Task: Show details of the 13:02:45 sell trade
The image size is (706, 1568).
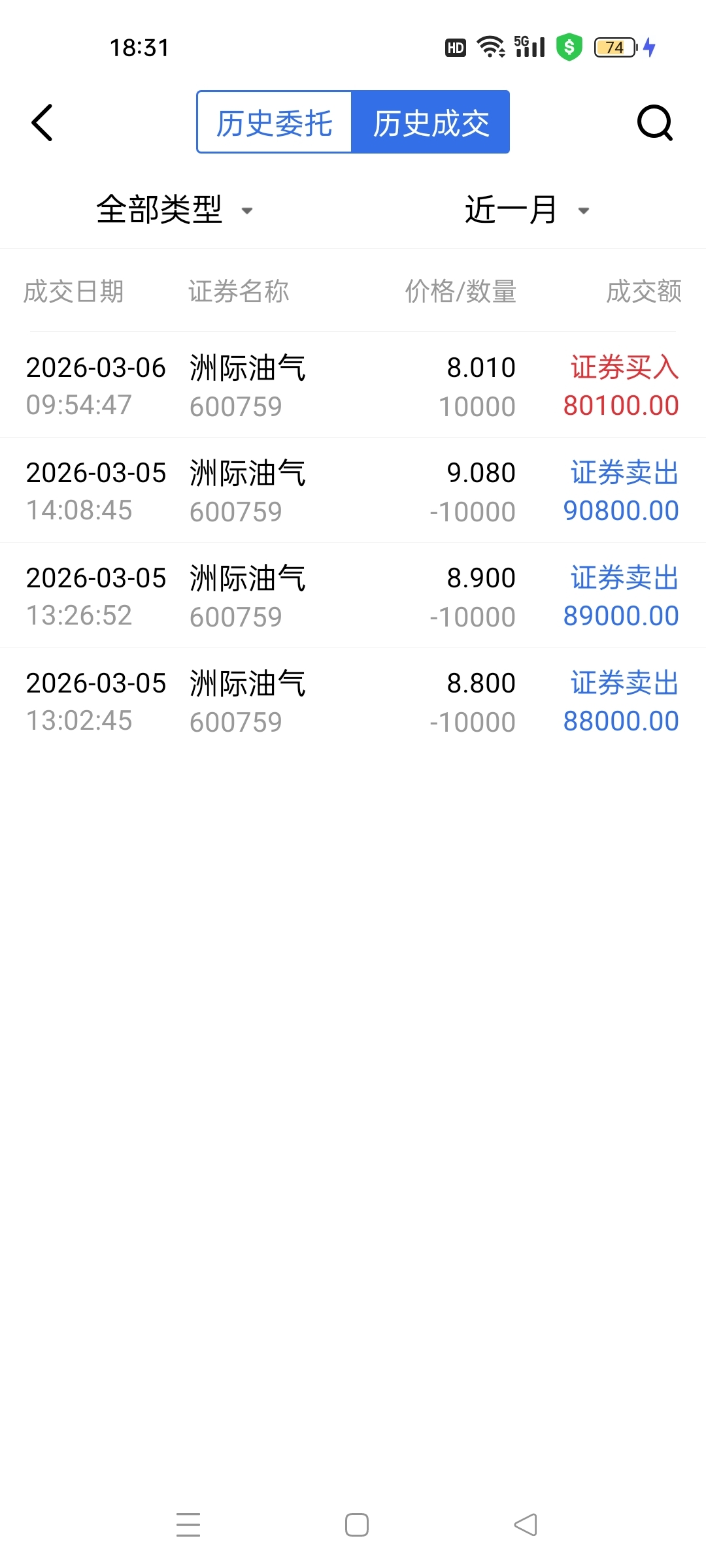Action: (353, 702)
